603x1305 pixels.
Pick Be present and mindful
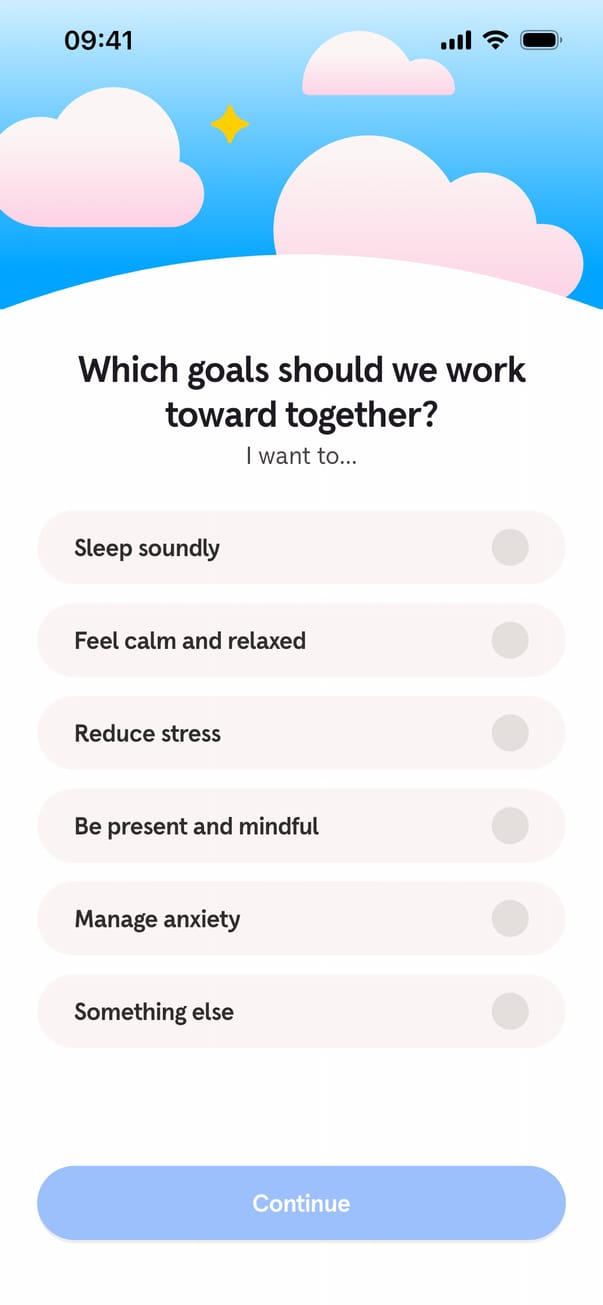pos(509,826)
